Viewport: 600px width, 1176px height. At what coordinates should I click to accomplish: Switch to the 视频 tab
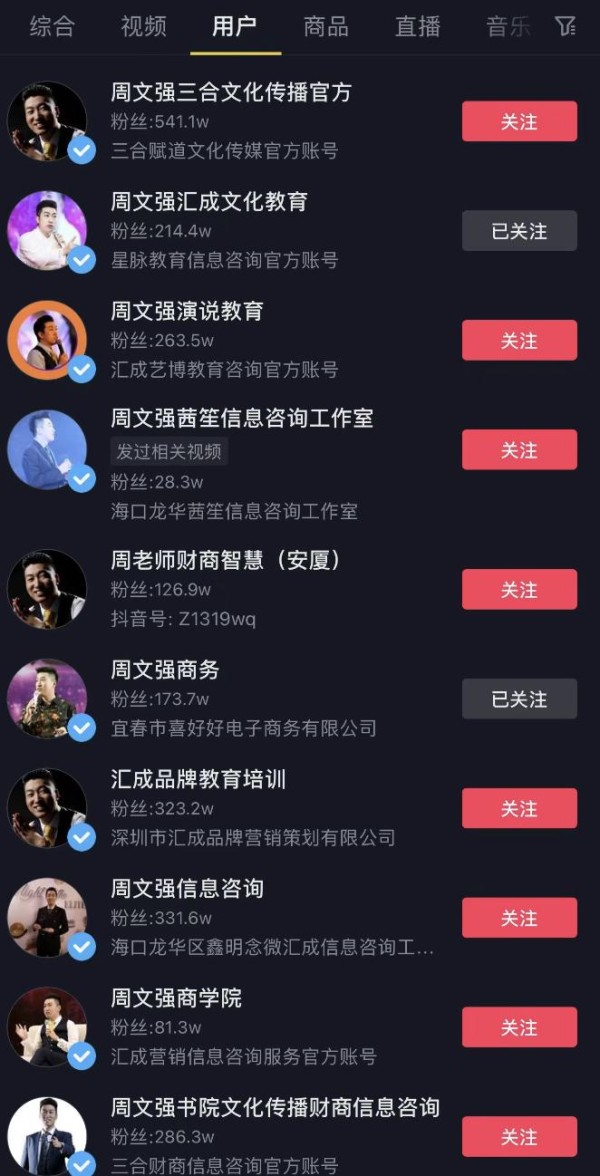143,27
